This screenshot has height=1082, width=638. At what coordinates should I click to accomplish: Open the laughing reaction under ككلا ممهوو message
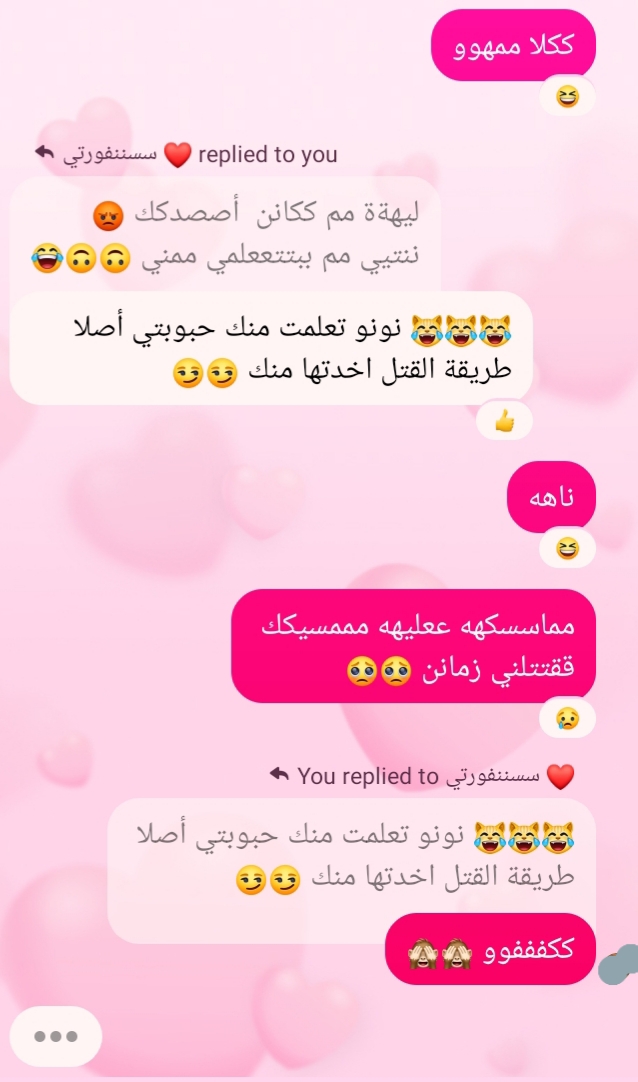[x=567, y=97]
